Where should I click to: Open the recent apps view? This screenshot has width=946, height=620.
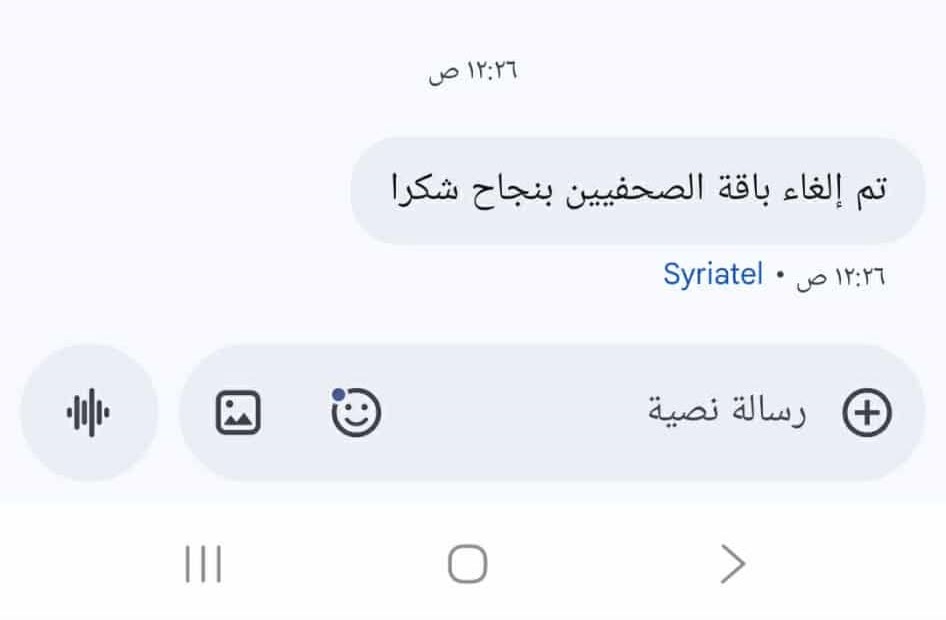coord(203,565)
